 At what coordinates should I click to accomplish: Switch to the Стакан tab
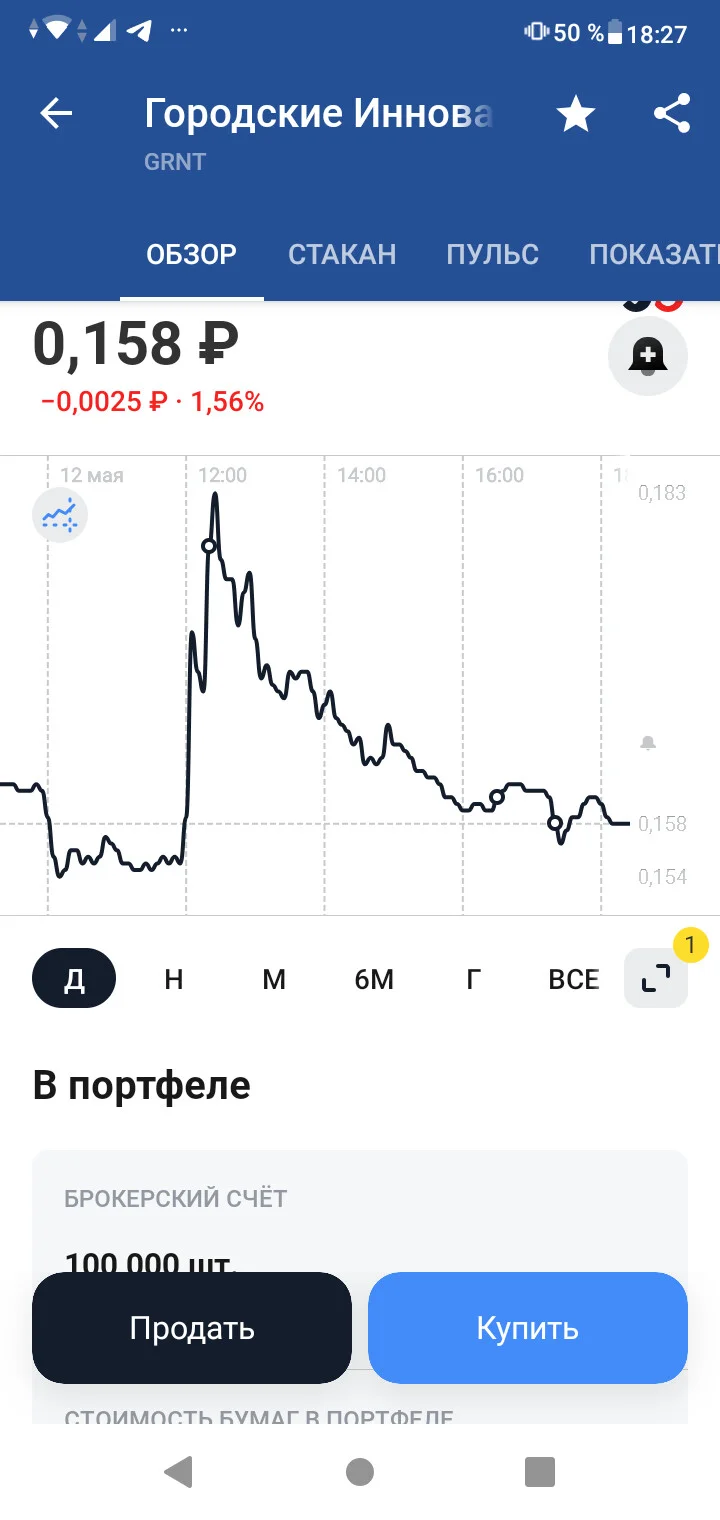pos(342,254)
